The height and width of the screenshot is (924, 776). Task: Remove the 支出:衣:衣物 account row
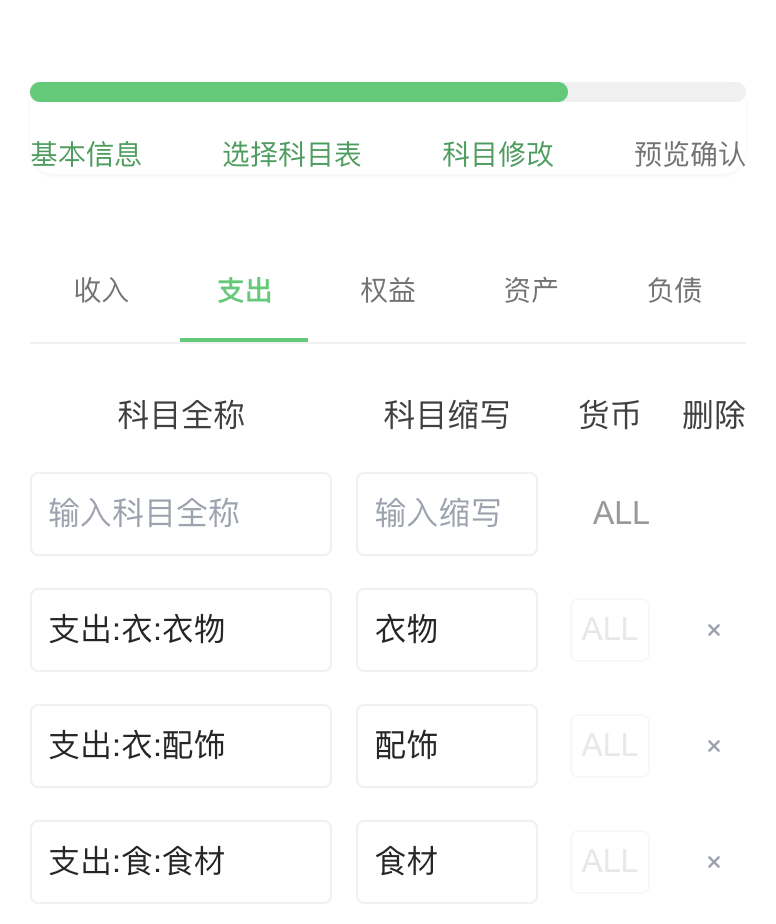tap(714, 630)
